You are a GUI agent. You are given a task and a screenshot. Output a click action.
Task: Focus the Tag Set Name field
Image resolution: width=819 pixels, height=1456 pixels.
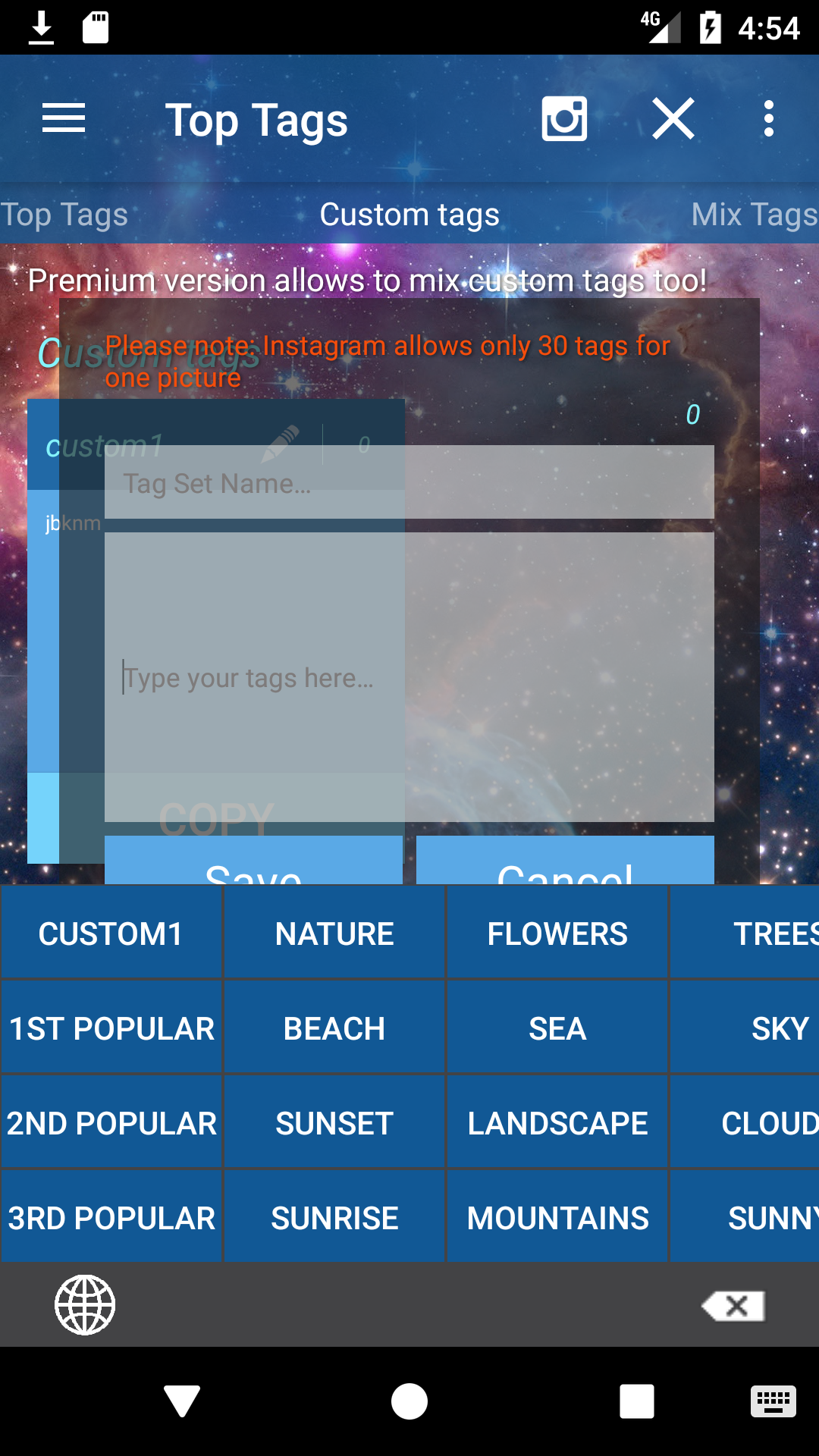[x=409, y=483]
